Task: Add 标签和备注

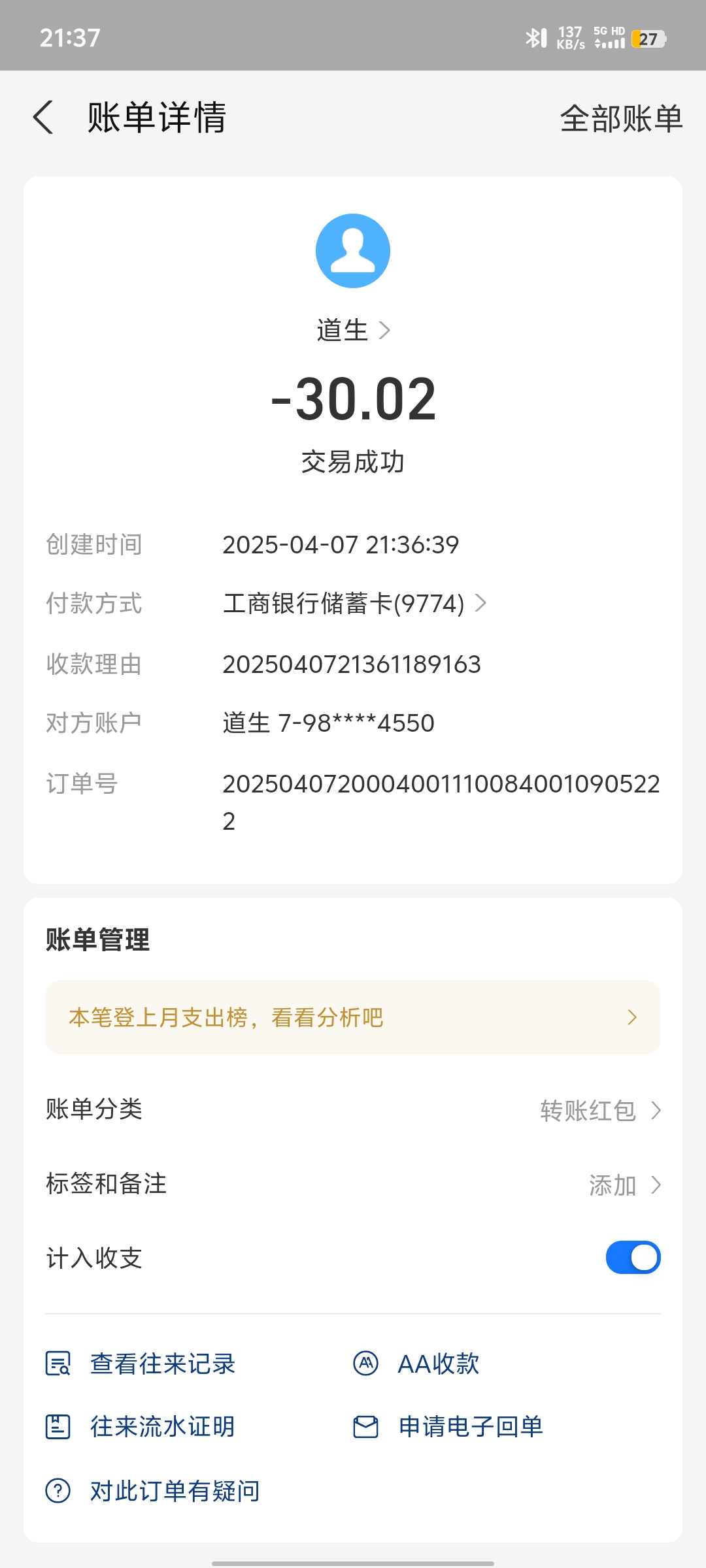Action: coord(624,1184)
